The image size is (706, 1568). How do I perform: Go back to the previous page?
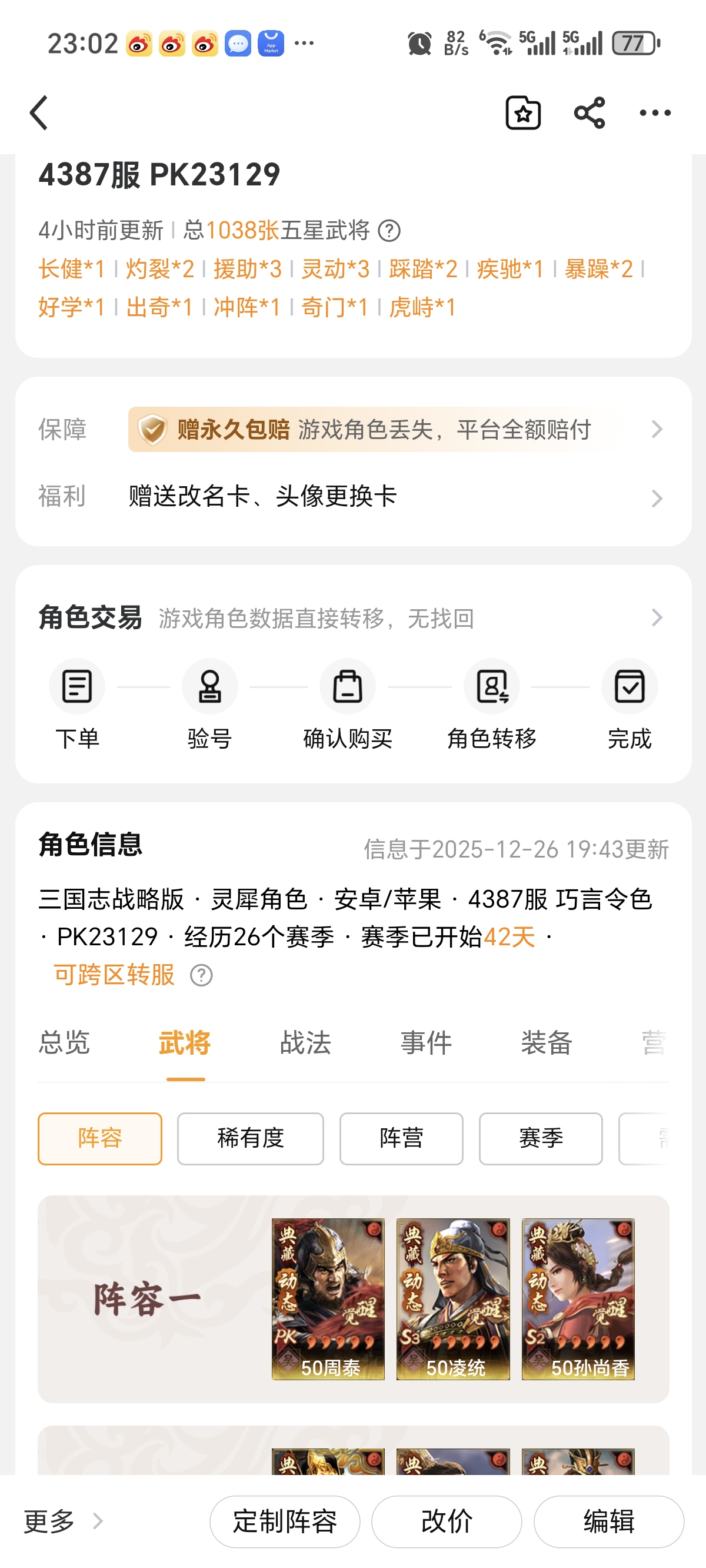39,113
